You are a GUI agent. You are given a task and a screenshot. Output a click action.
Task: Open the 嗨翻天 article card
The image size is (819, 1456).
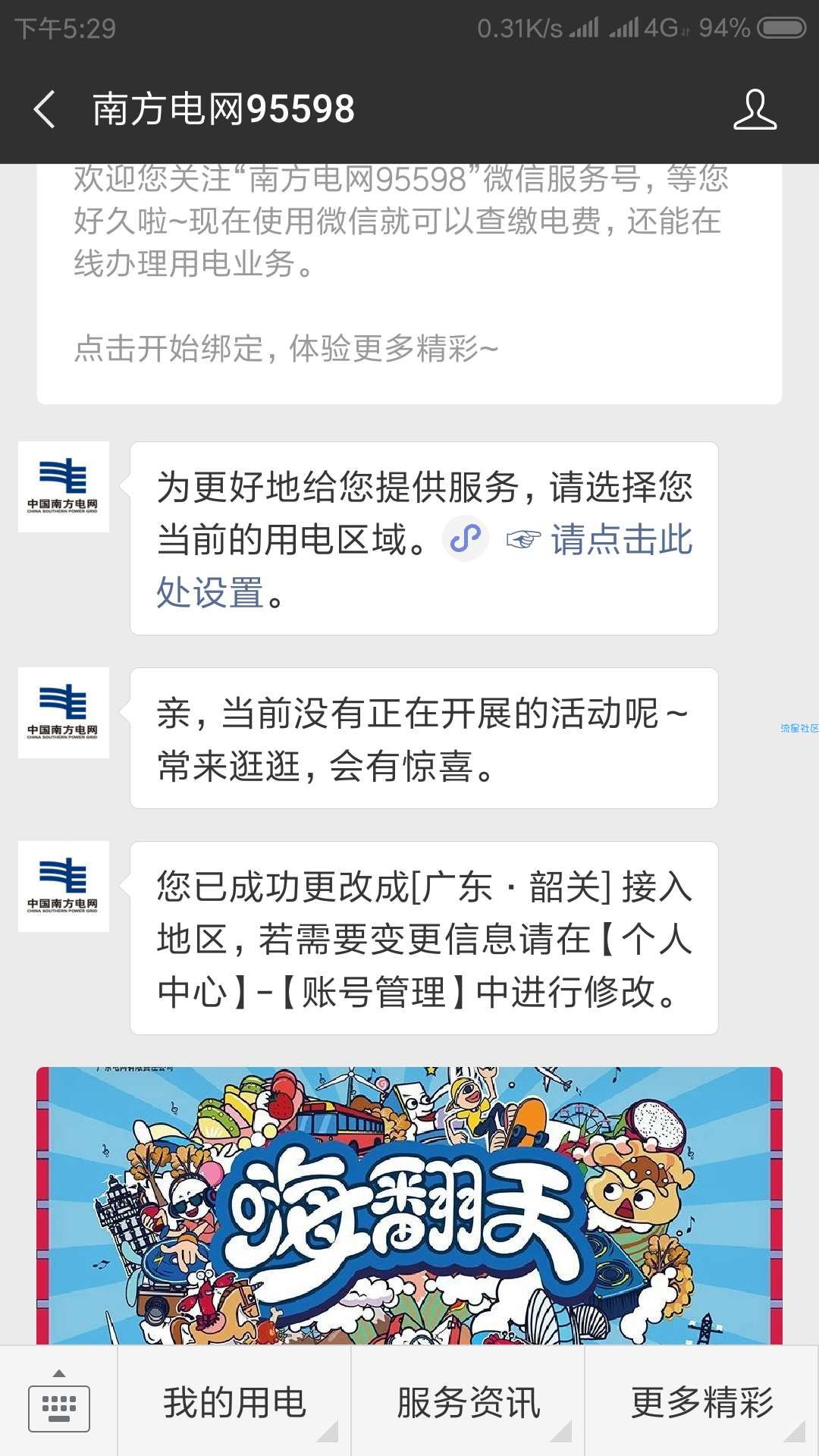409,1206
